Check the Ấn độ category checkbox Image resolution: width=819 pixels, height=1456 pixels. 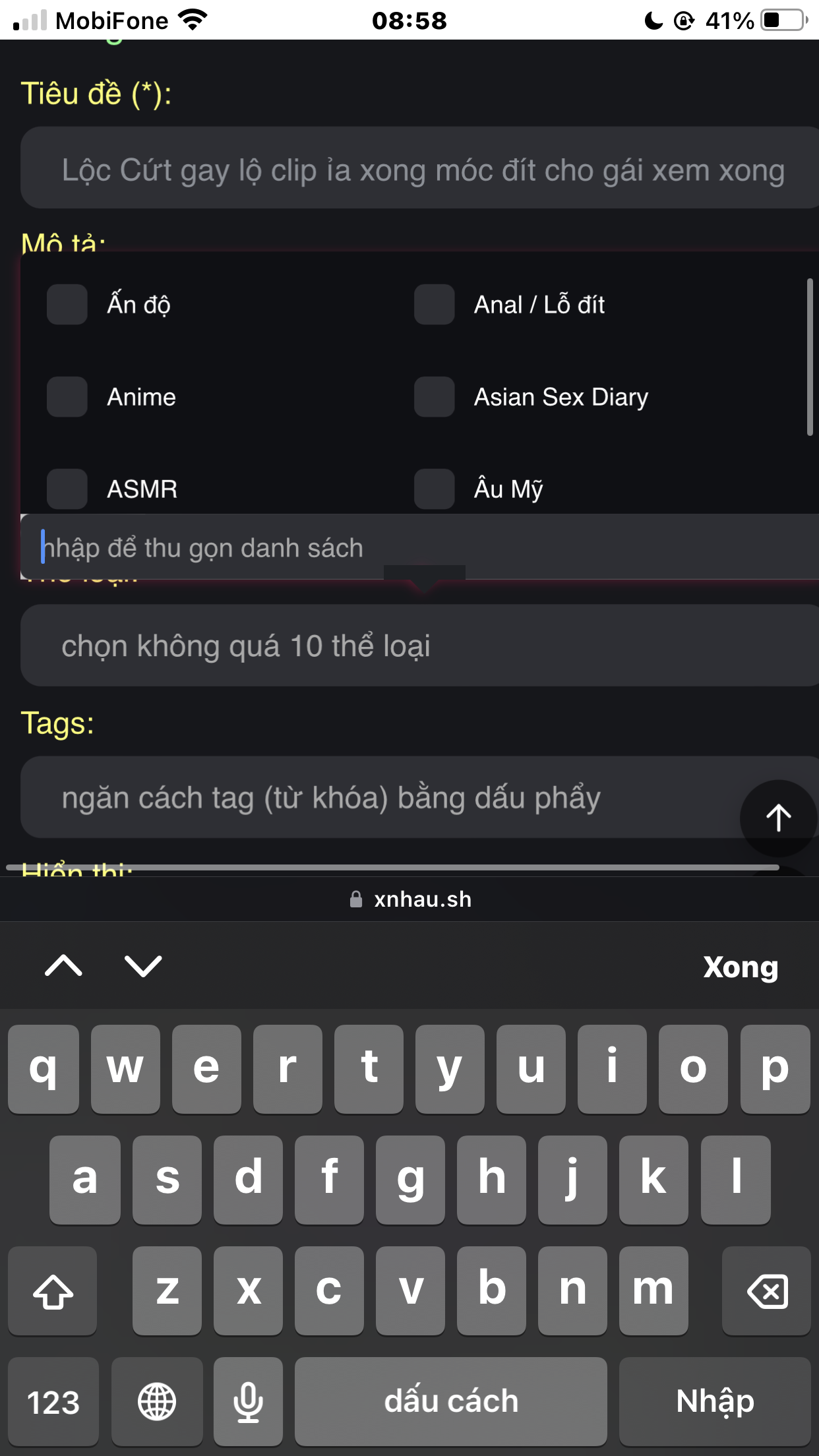(x=67, y=305)
